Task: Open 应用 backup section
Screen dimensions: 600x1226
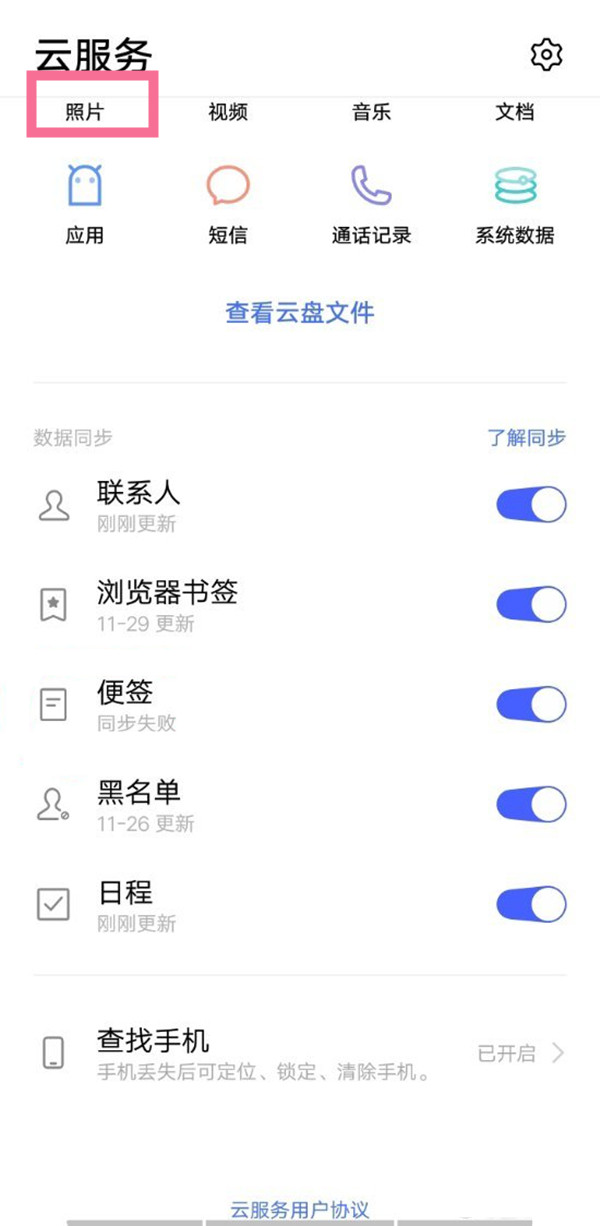Action: tap(85, 205)
